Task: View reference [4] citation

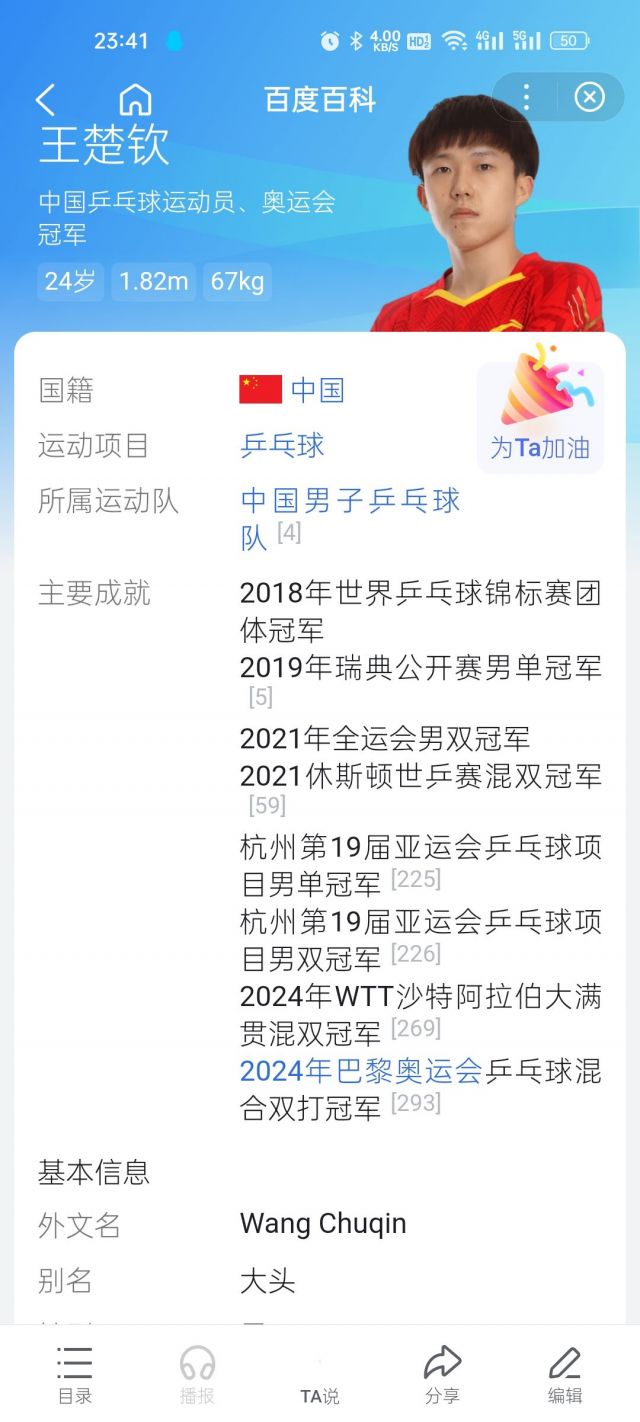Action: 289,533
